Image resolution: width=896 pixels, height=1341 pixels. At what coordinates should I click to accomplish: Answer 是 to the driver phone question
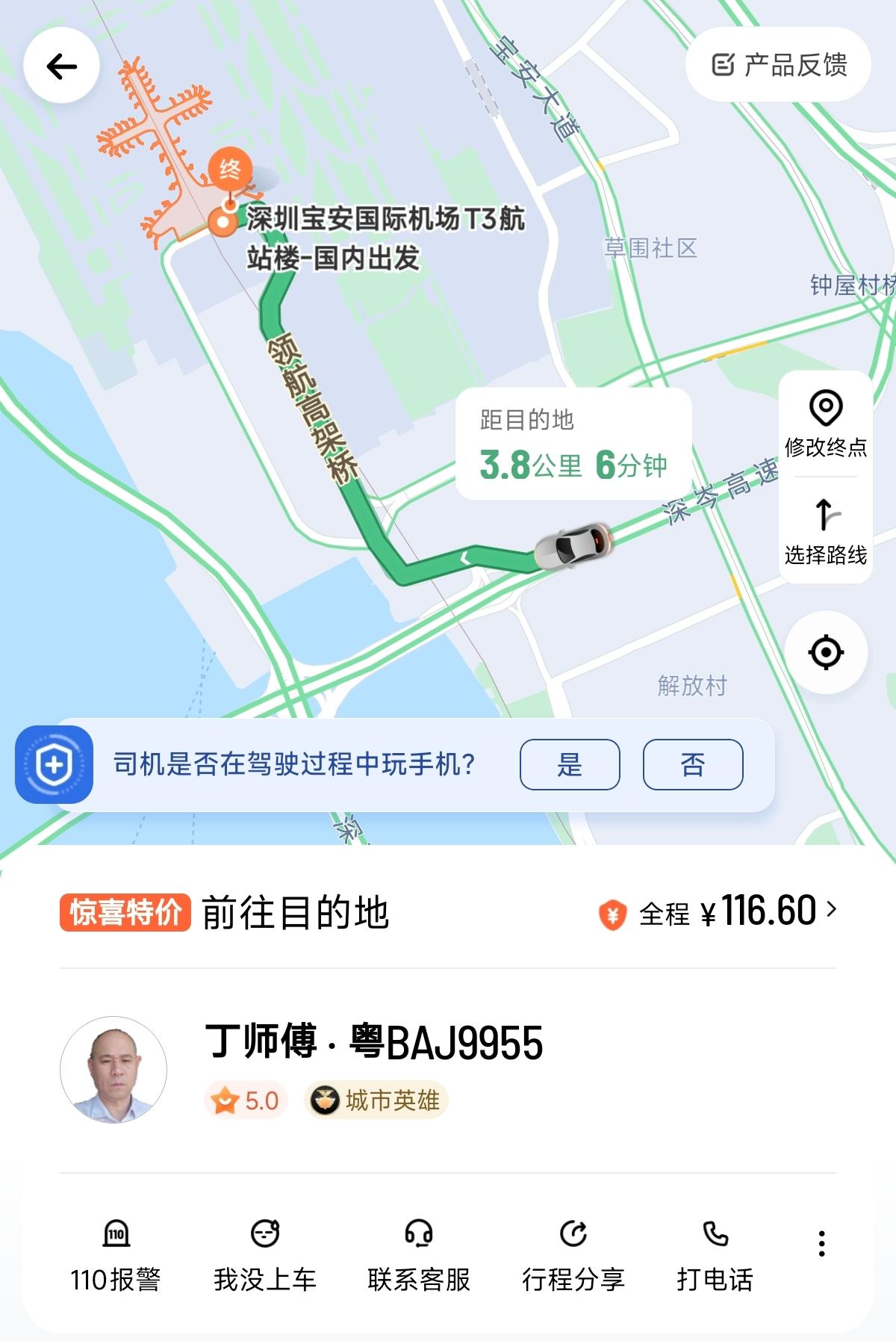coord(570,764)
